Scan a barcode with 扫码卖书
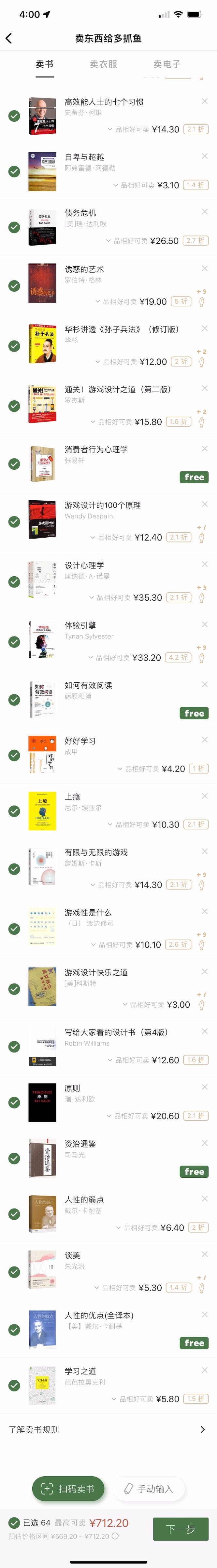Screen dimensions: 217x1568 (68, 1489)
